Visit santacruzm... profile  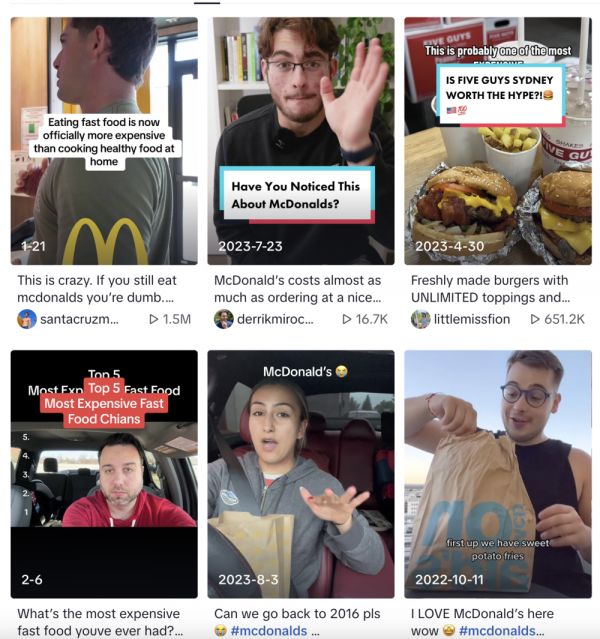pos(78,319)
